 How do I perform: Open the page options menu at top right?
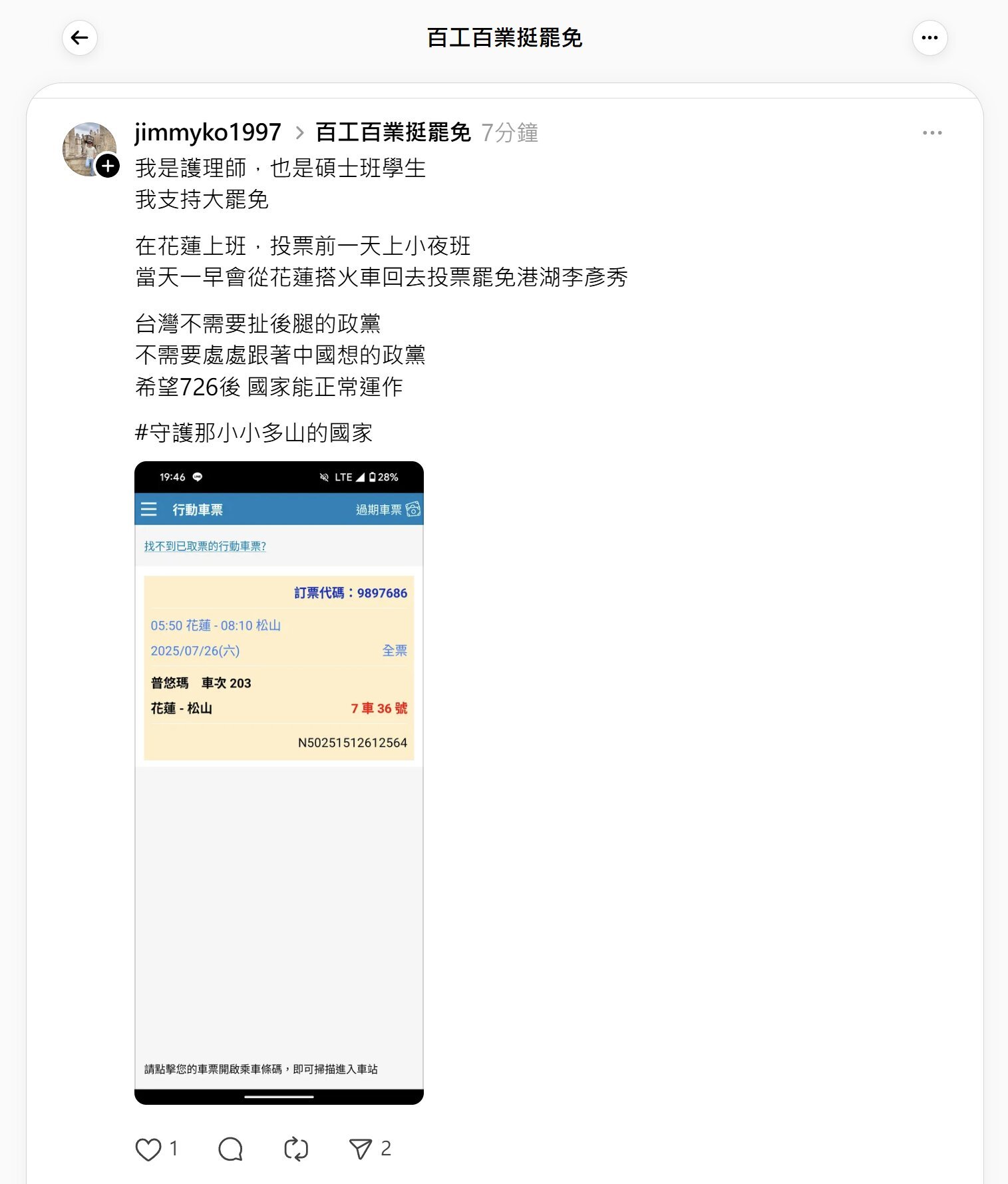point(929,38)
